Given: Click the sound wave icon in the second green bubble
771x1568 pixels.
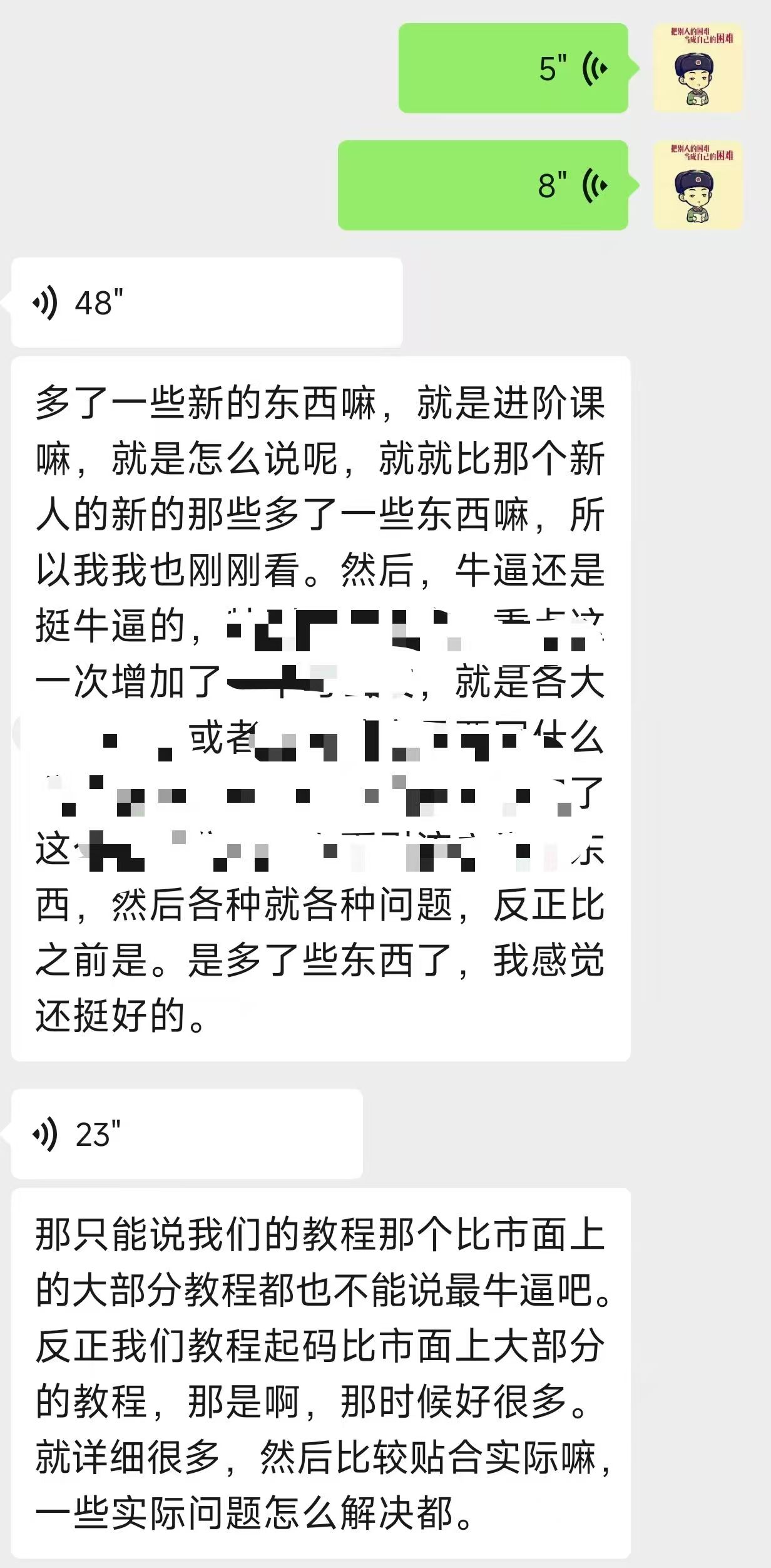Looking at the screenshot, I should click(x=596, y=183).
